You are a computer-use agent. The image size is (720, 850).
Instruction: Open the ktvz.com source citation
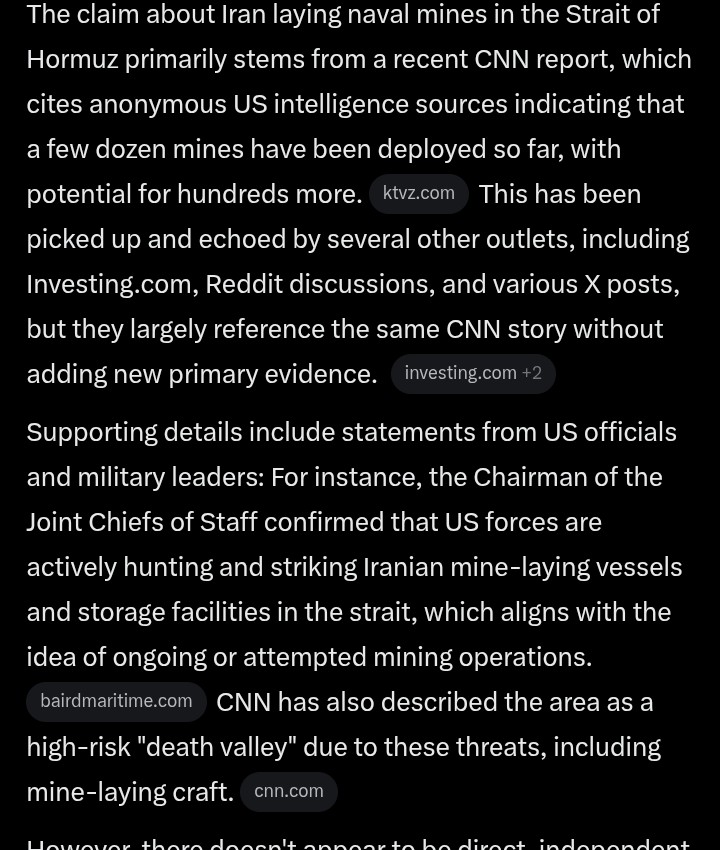(418, 194)
